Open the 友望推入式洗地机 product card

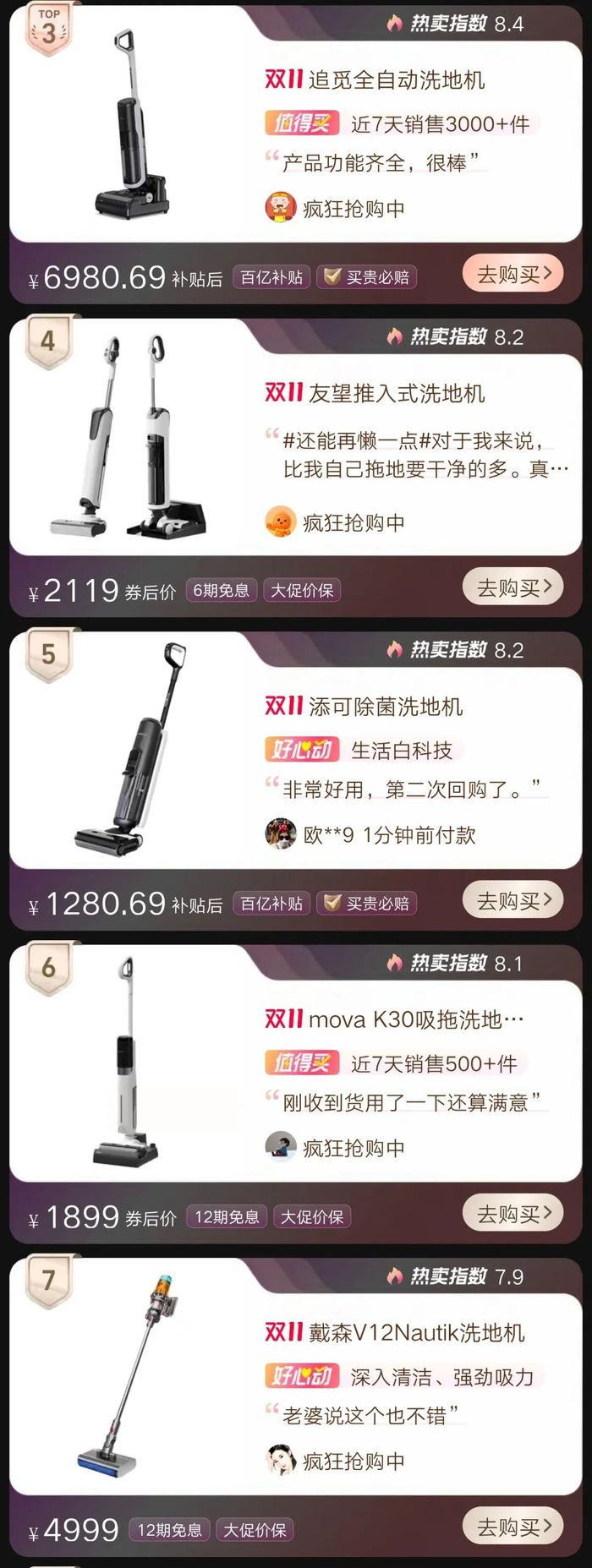click(x=395, y=394)
